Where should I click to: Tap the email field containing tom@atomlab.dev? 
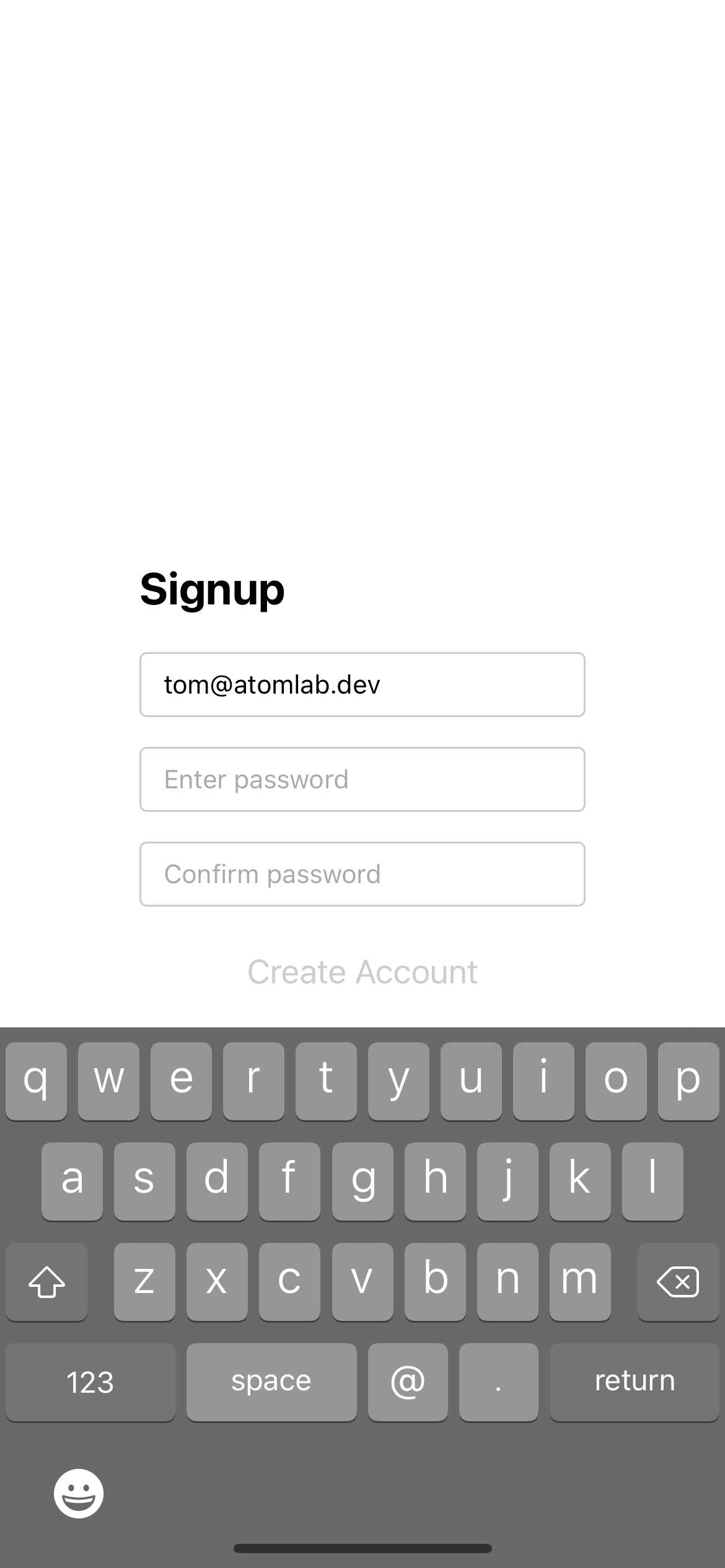coord(362,684)
